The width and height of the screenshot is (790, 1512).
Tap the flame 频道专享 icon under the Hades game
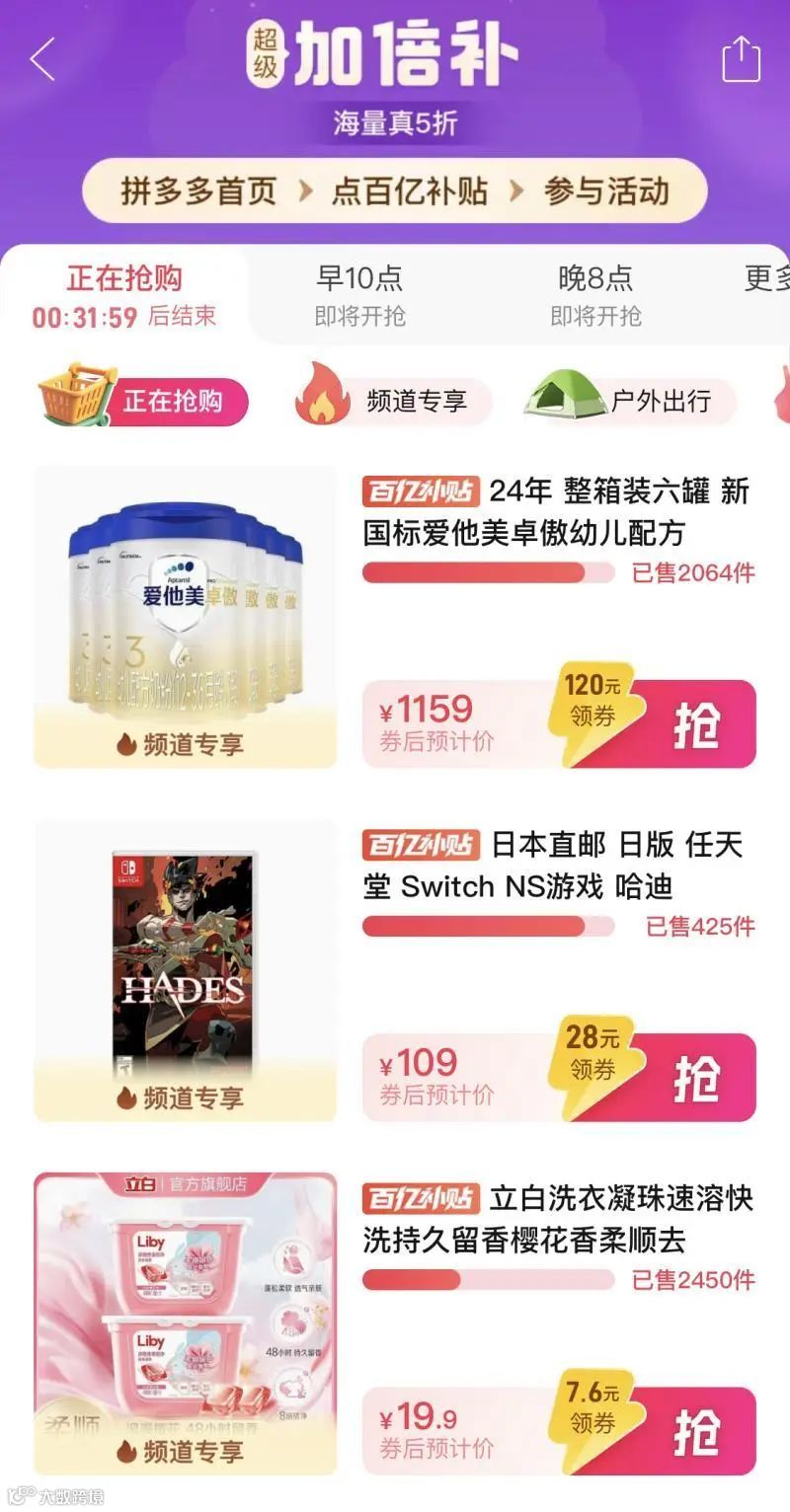click(128, 1096)
